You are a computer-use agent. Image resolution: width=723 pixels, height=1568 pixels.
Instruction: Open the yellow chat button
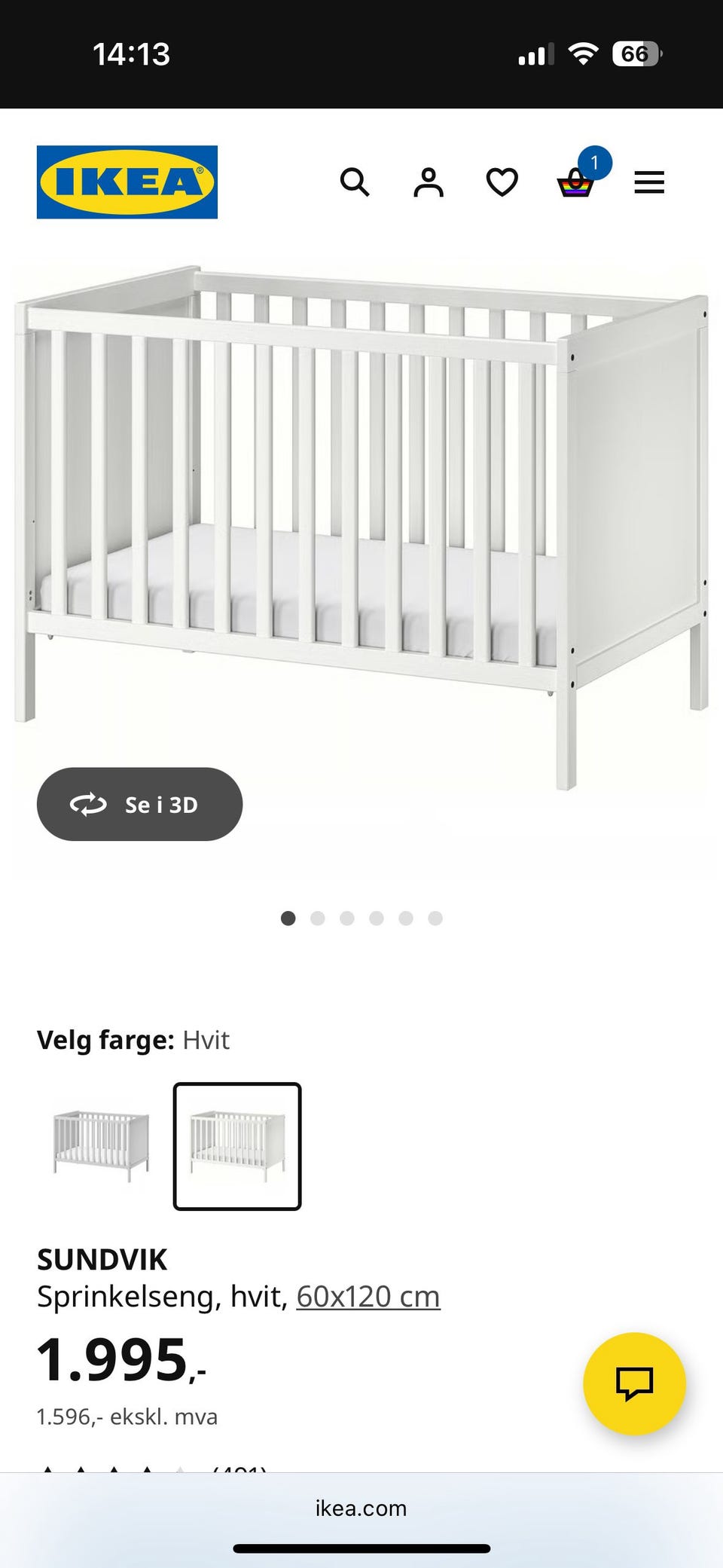click(634, 1383)
